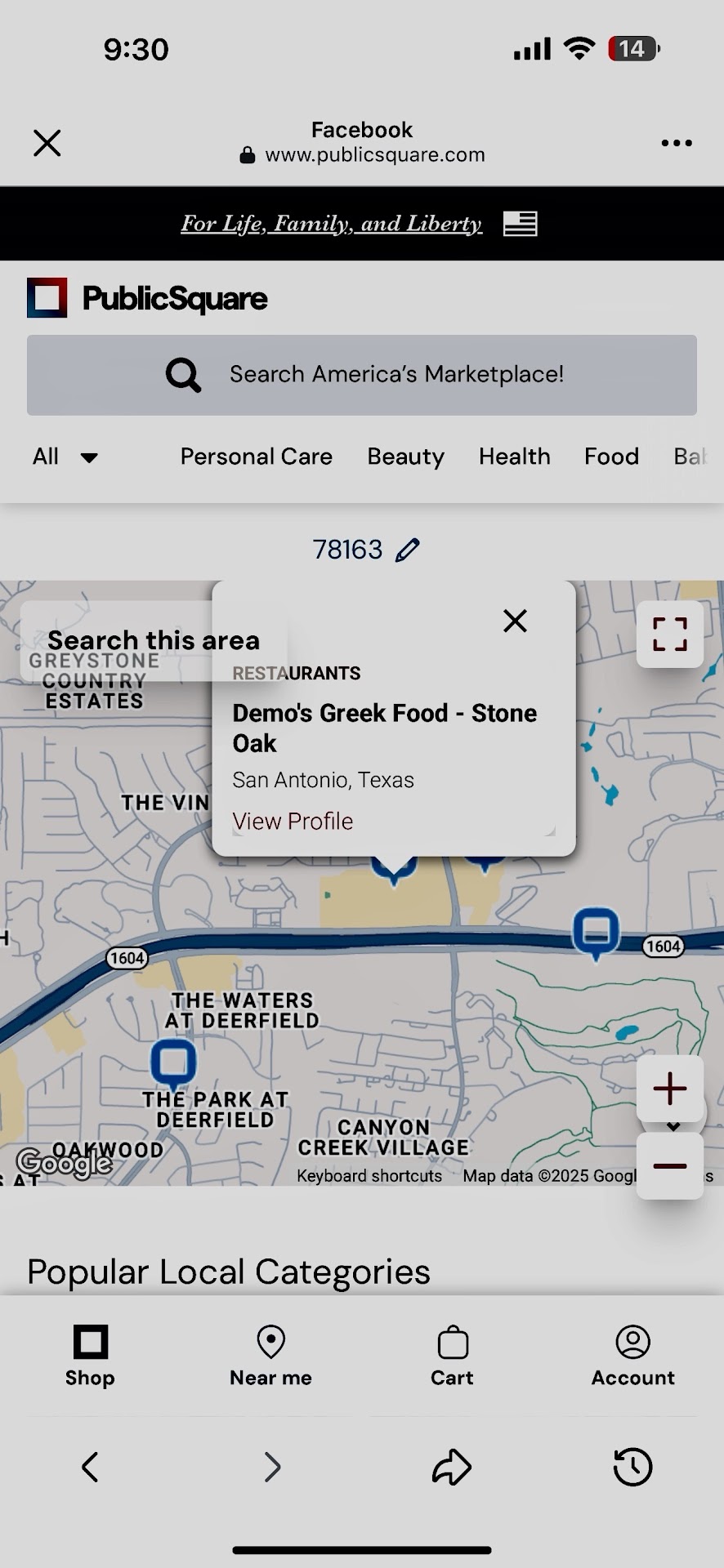The width and height of the screenshot is (724, 1568).
Task: Dismiss the Demo's Greek Food popup
Action: (x=515, y=621)
